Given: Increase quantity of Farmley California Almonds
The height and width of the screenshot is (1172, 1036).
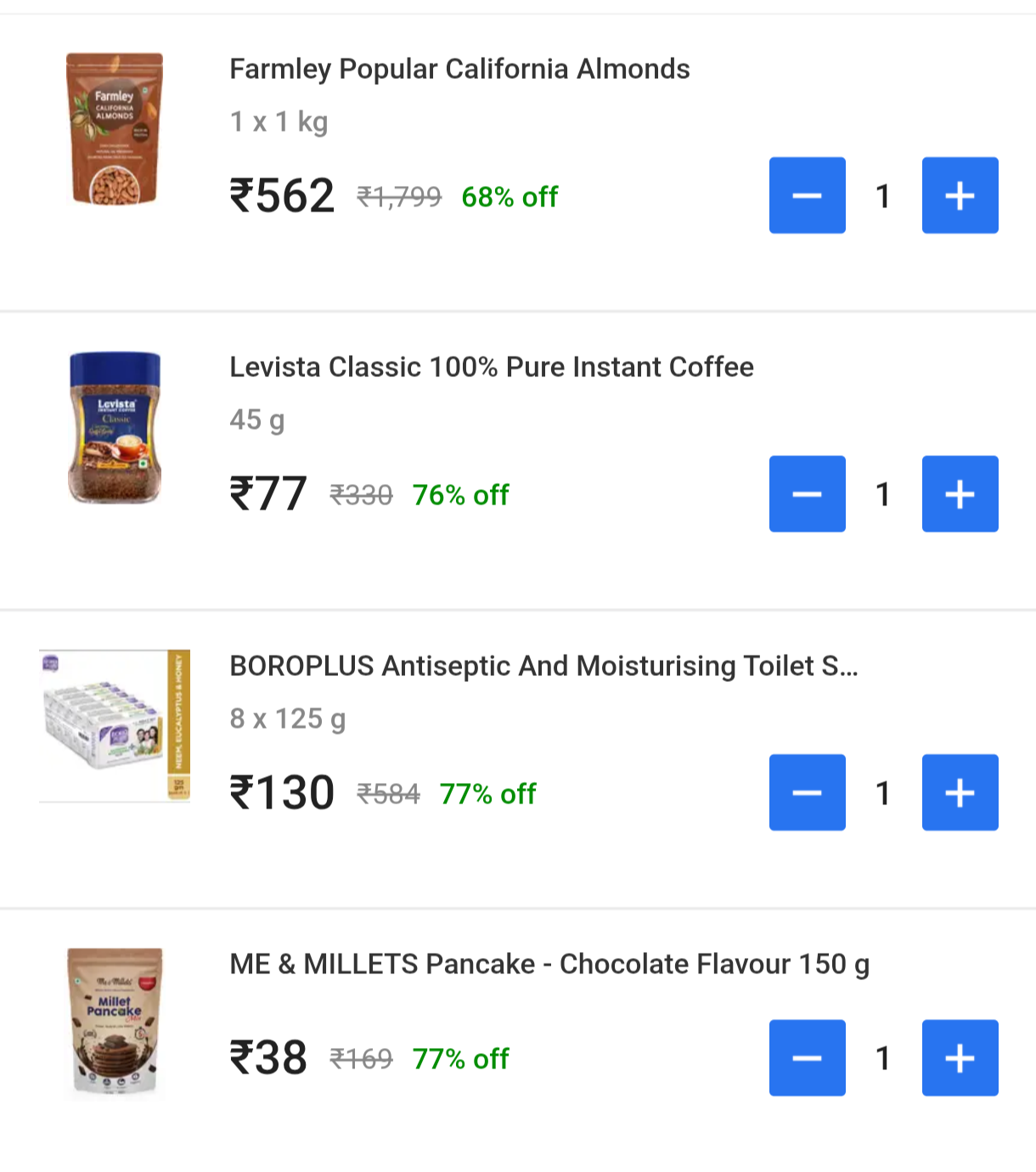Looking at the screenshot, I should pyautogui.click(x=960, y=195).
